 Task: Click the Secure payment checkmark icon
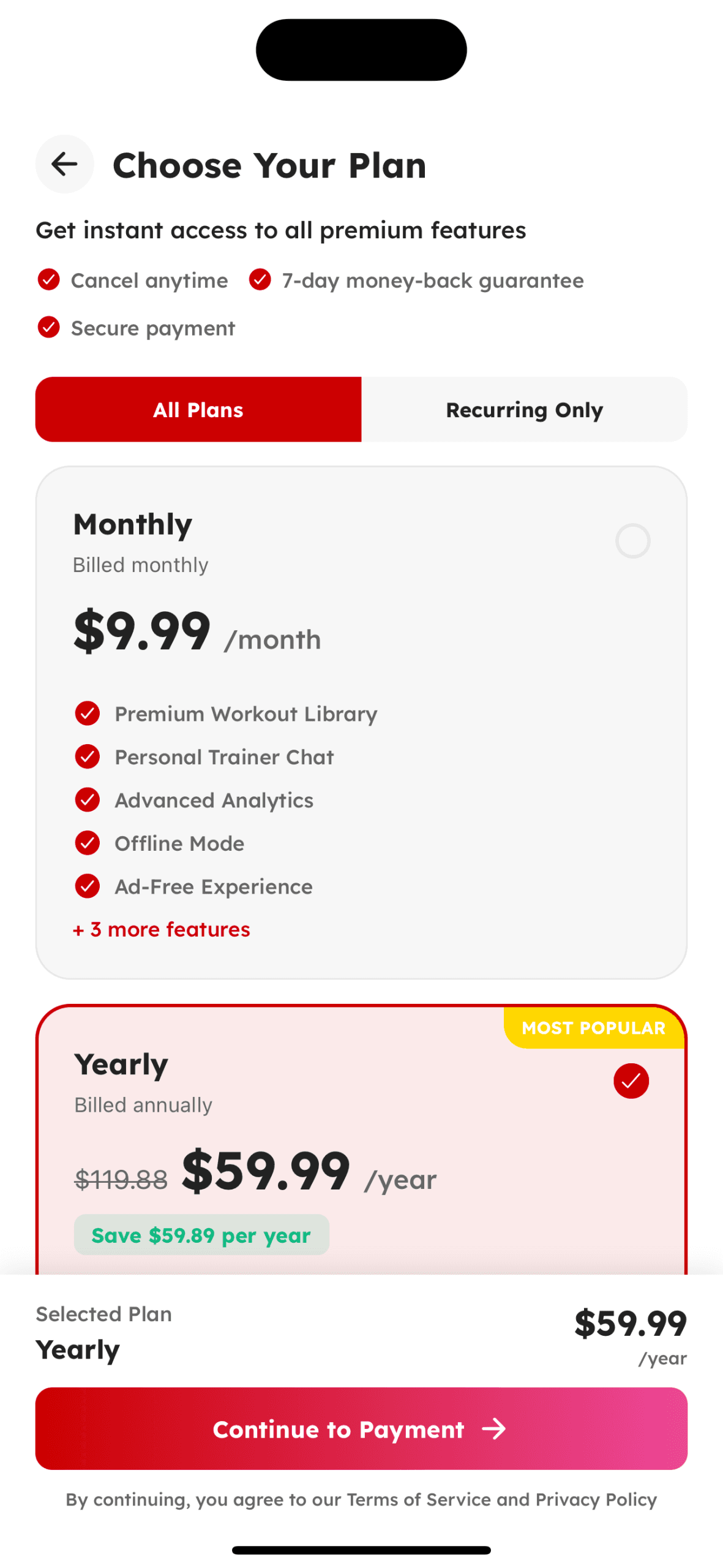click(48, 328)
